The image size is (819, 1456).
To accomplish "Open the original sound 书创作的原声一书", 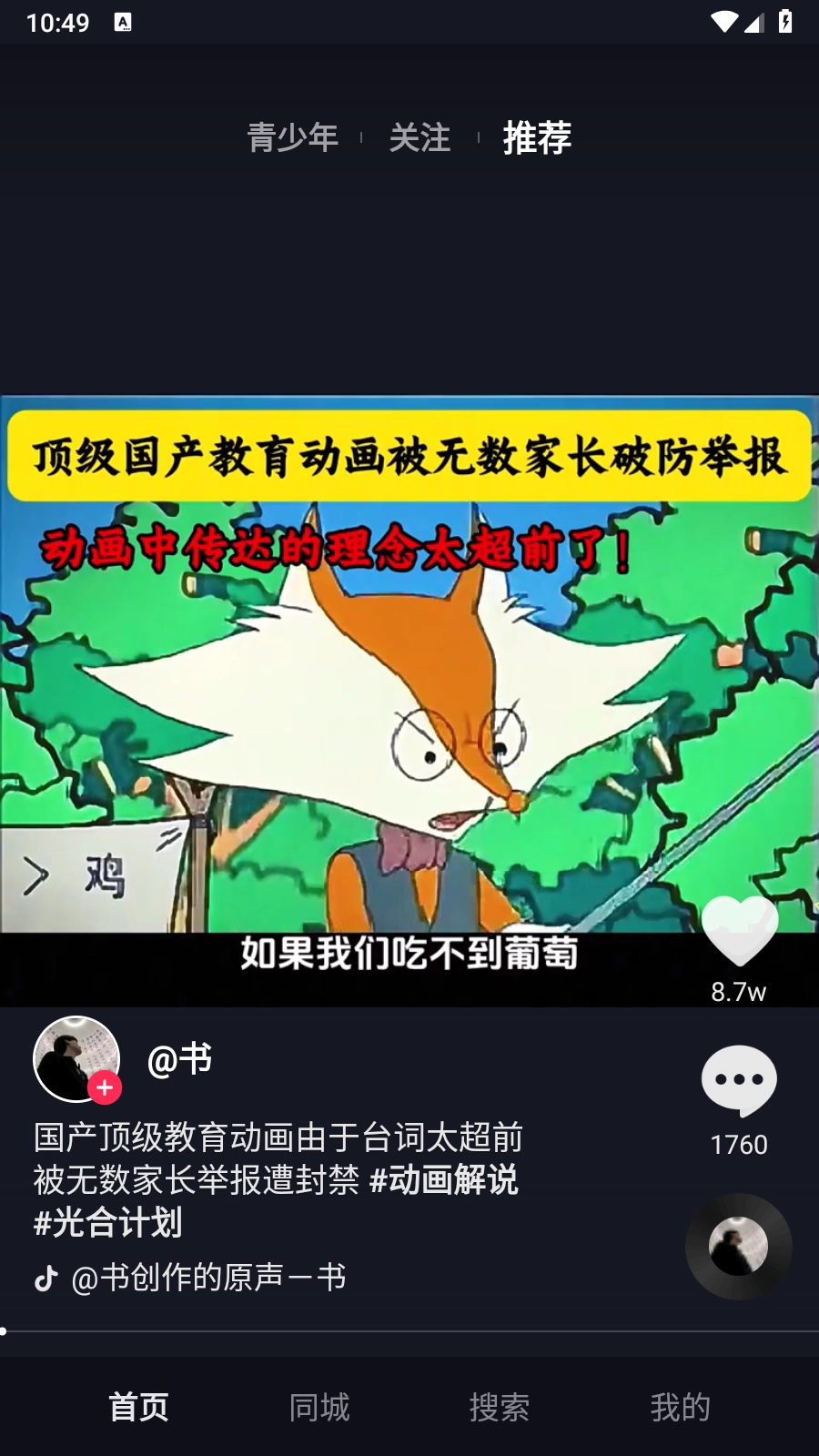I will (209, 1278).
